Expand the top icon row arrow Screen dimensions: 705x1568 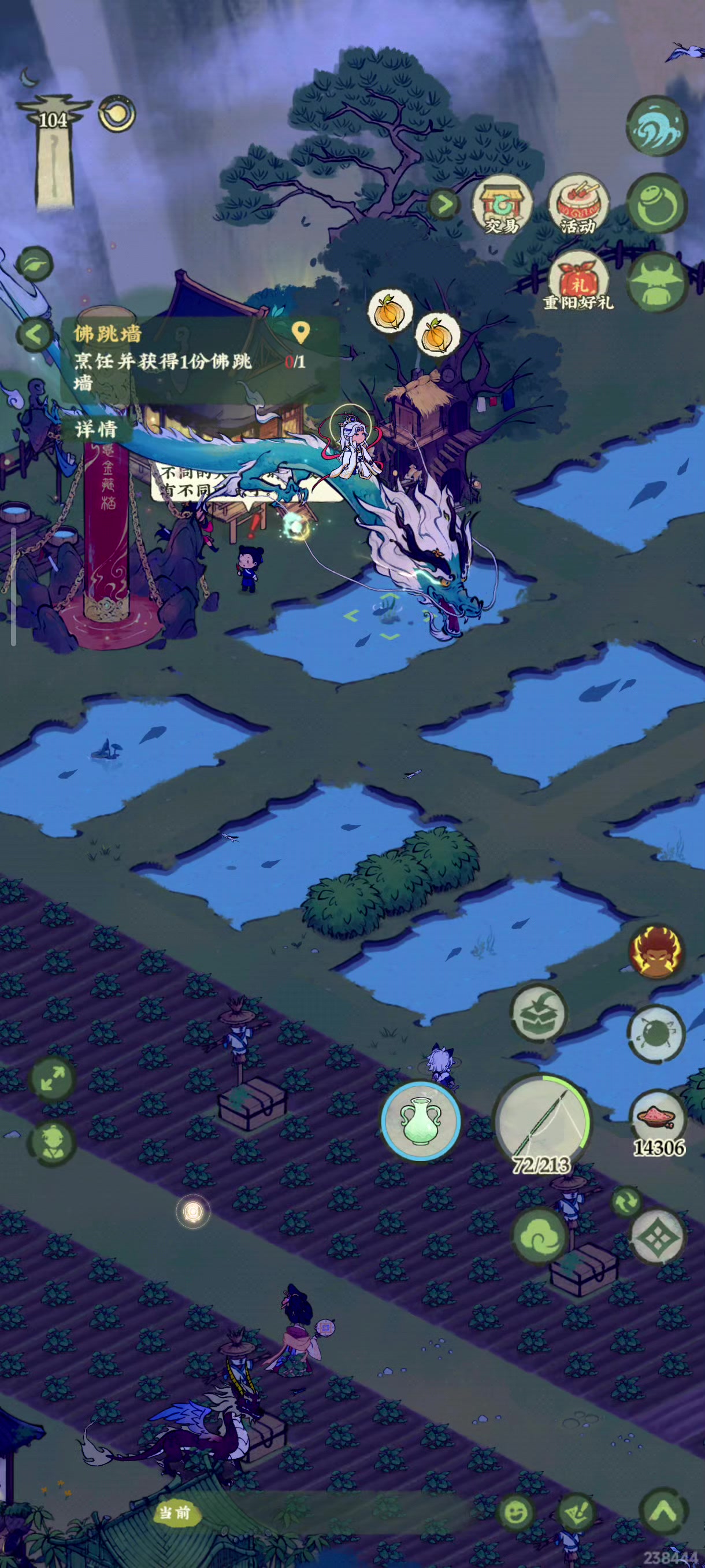443,205
